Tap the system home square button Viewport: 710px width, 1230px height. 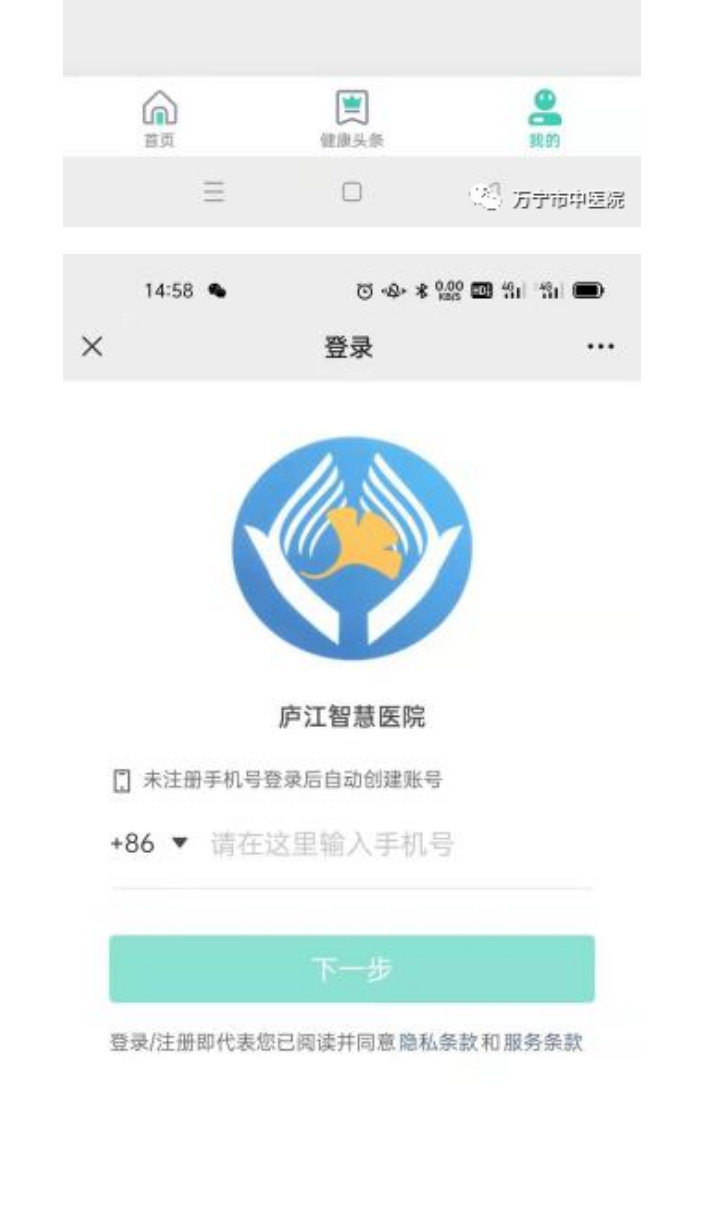(x=352, y=192)
